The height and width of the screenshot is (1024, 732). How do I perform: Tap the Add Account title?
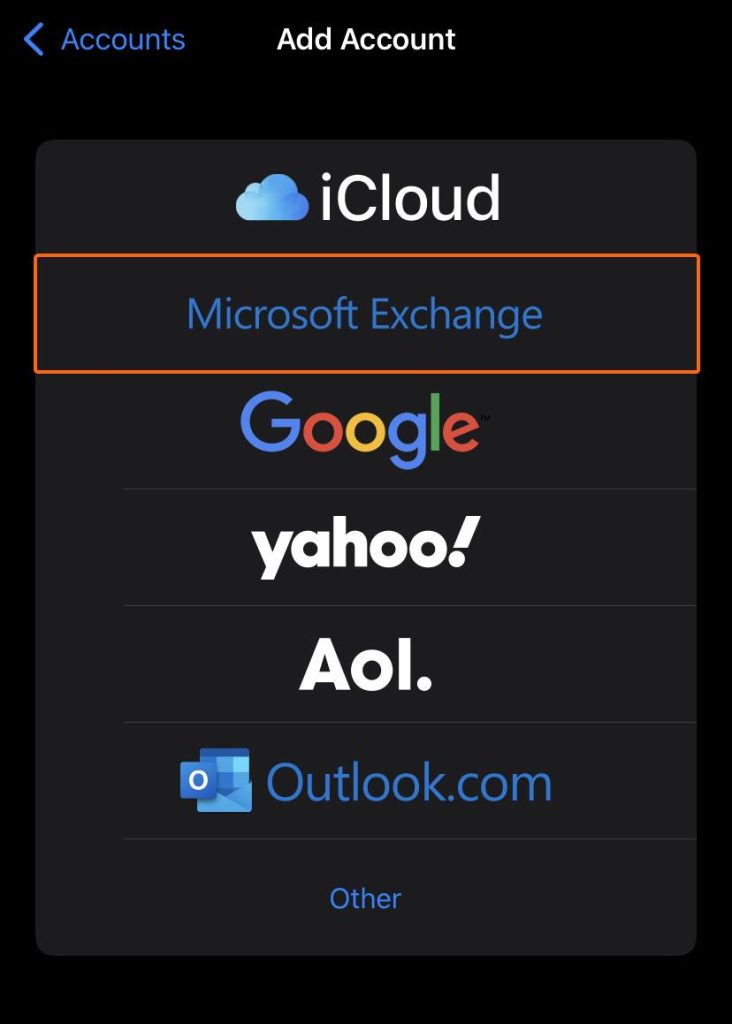pos(366,39)
